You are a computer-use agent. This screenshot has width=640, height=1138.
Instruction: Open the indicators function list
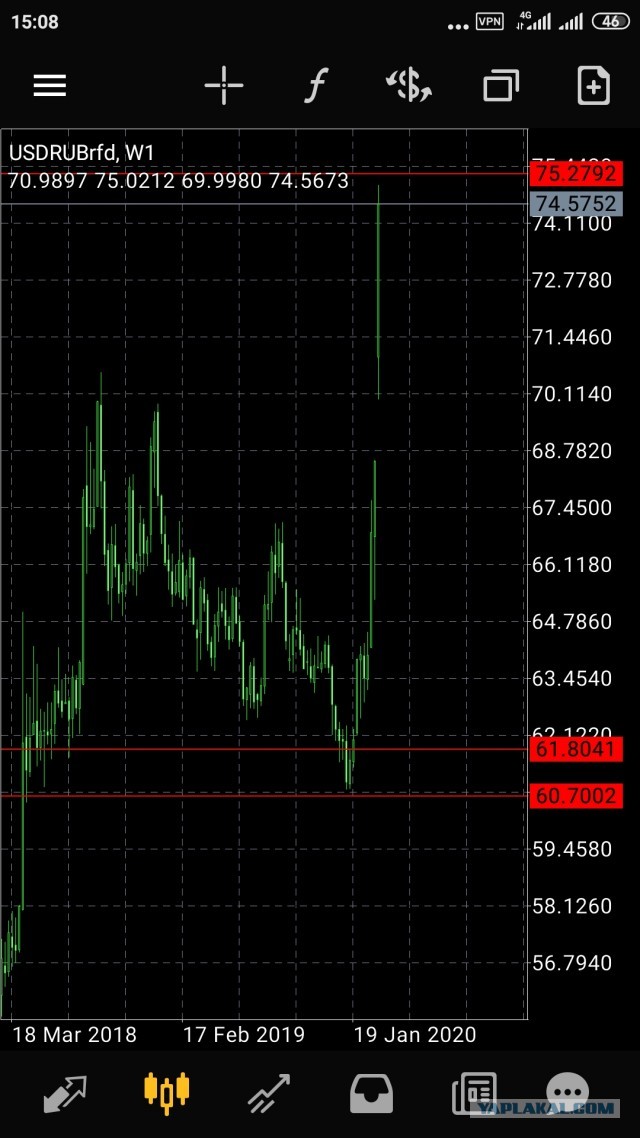pyautogui.click(x=315, y=86)
